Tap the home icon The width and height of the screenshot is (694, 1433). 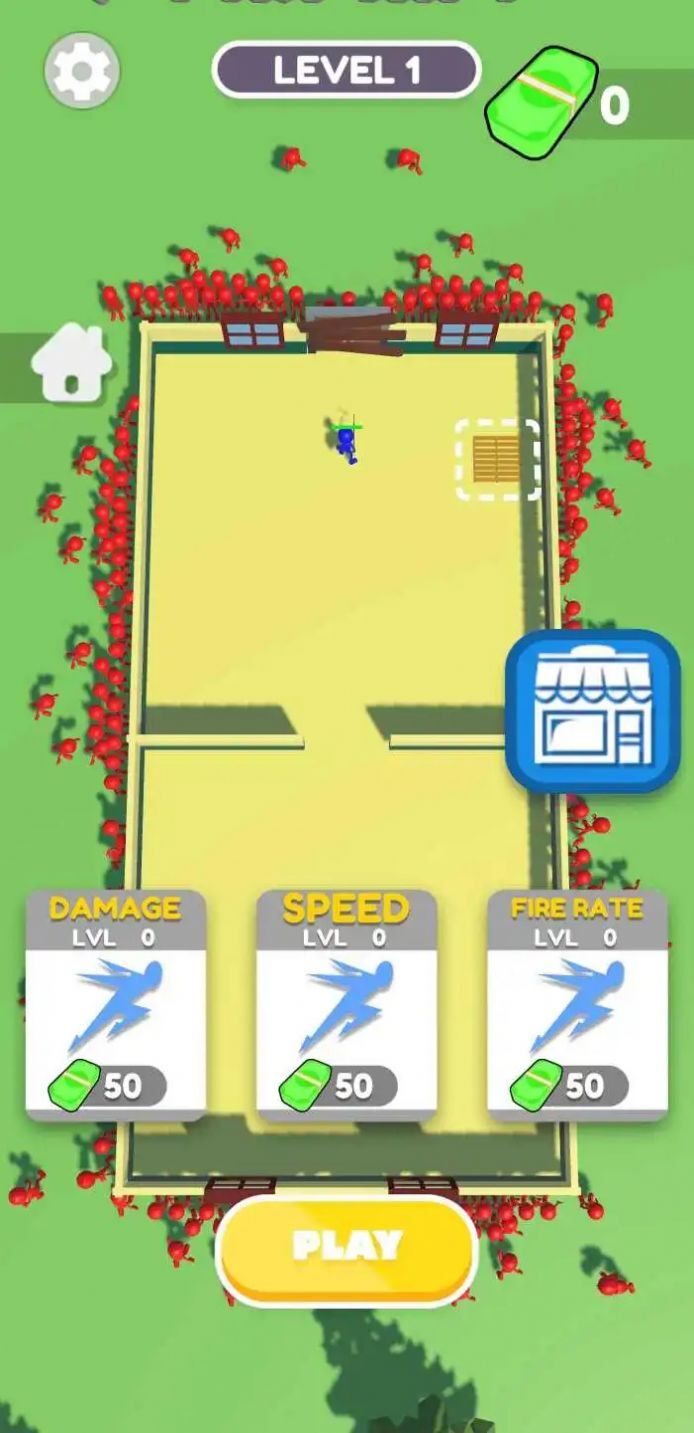70,362
